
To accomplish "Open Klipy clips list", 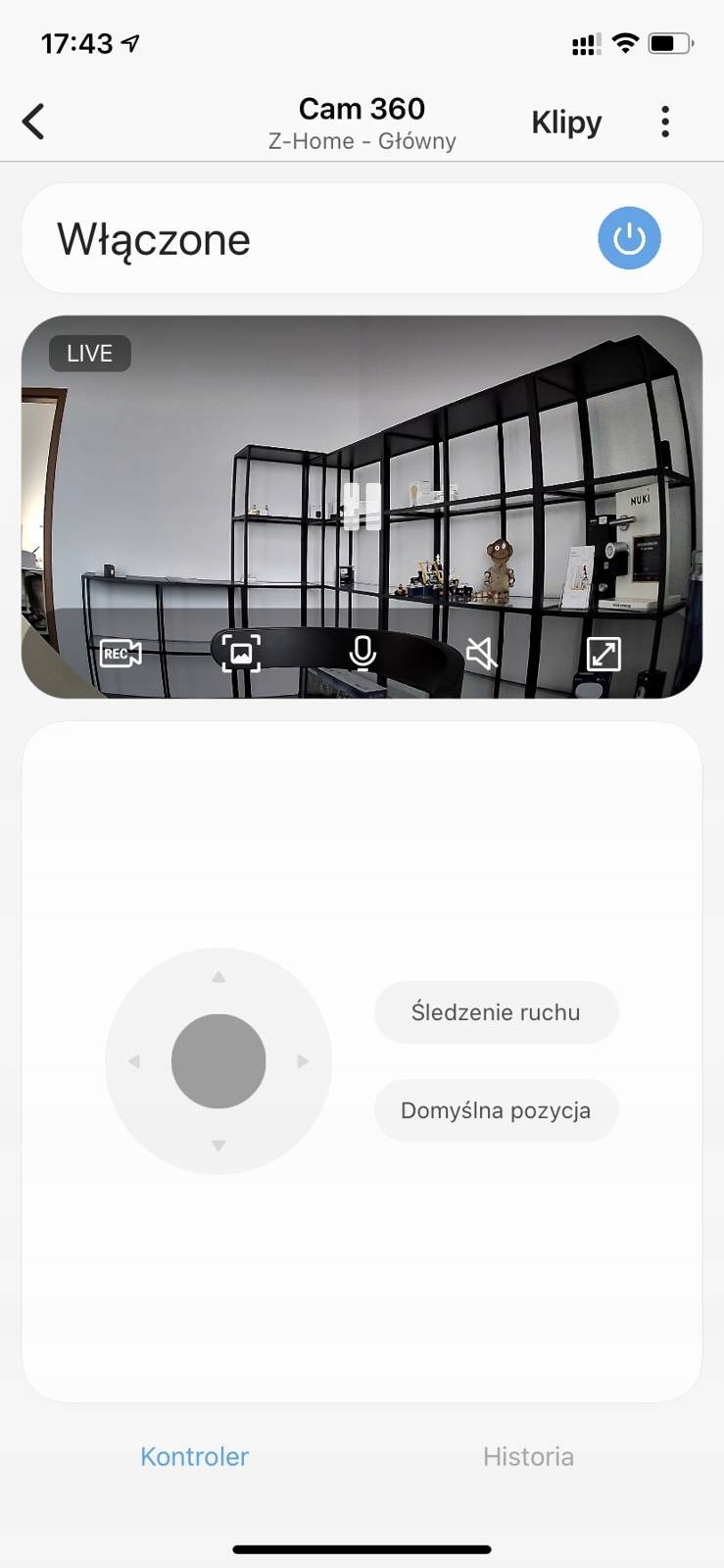I will coord(565,122).
